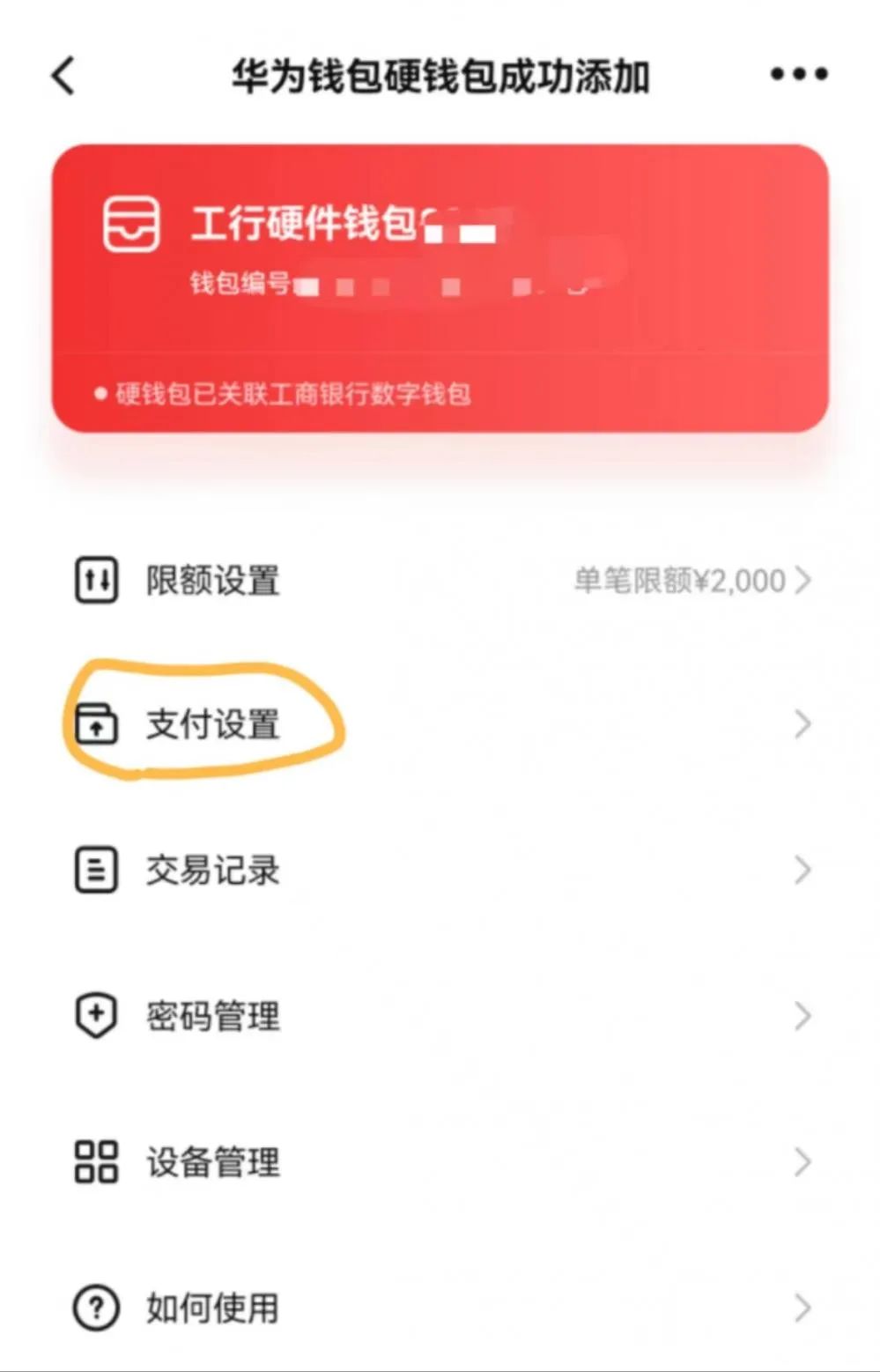The image size is (880, 1372).
Task: Open 密码管理 via its right chevron
Action: pos(802,1016)
